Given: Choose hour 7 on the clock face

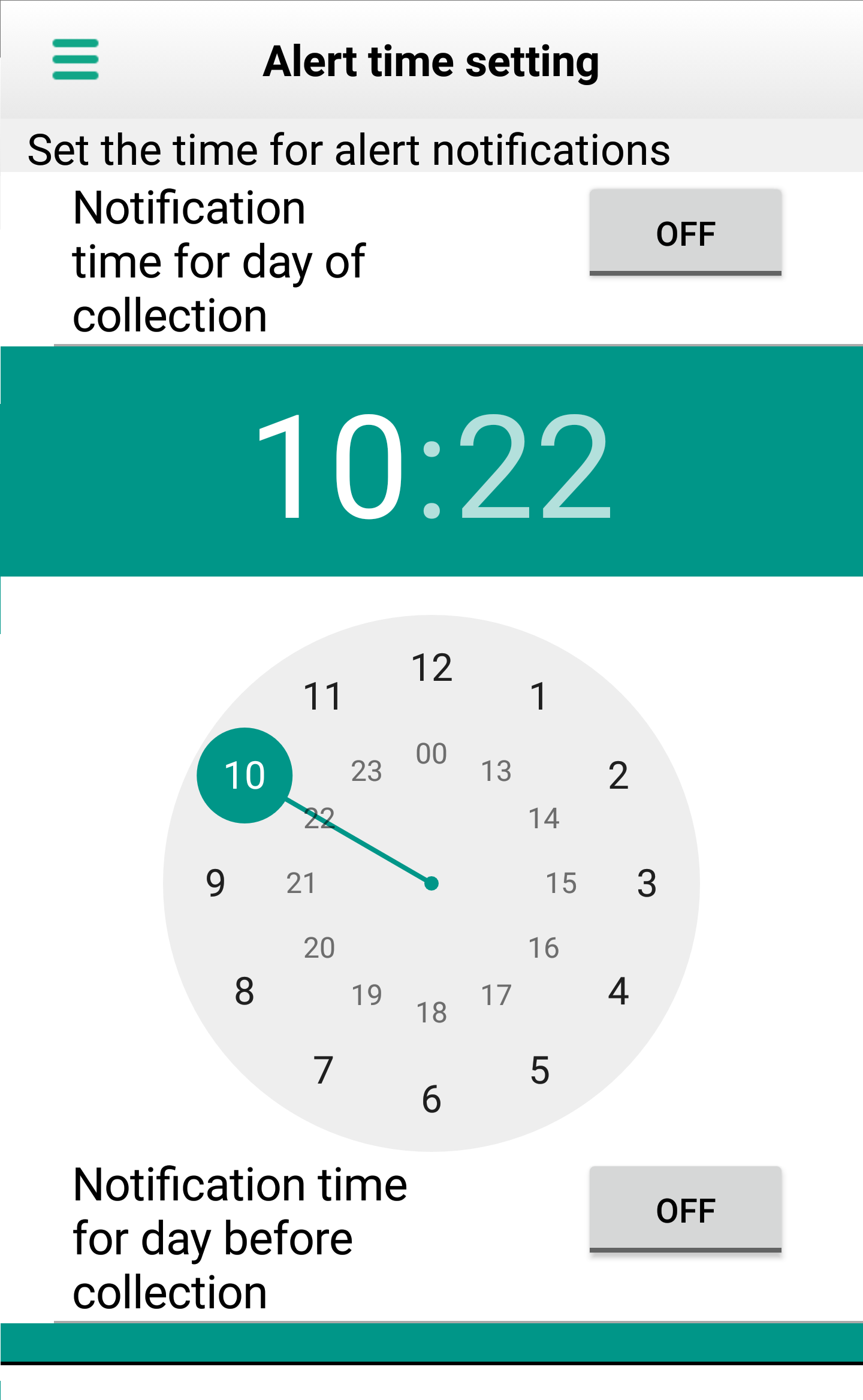Looking at the screenshot, I should [x=324, y=1070].
